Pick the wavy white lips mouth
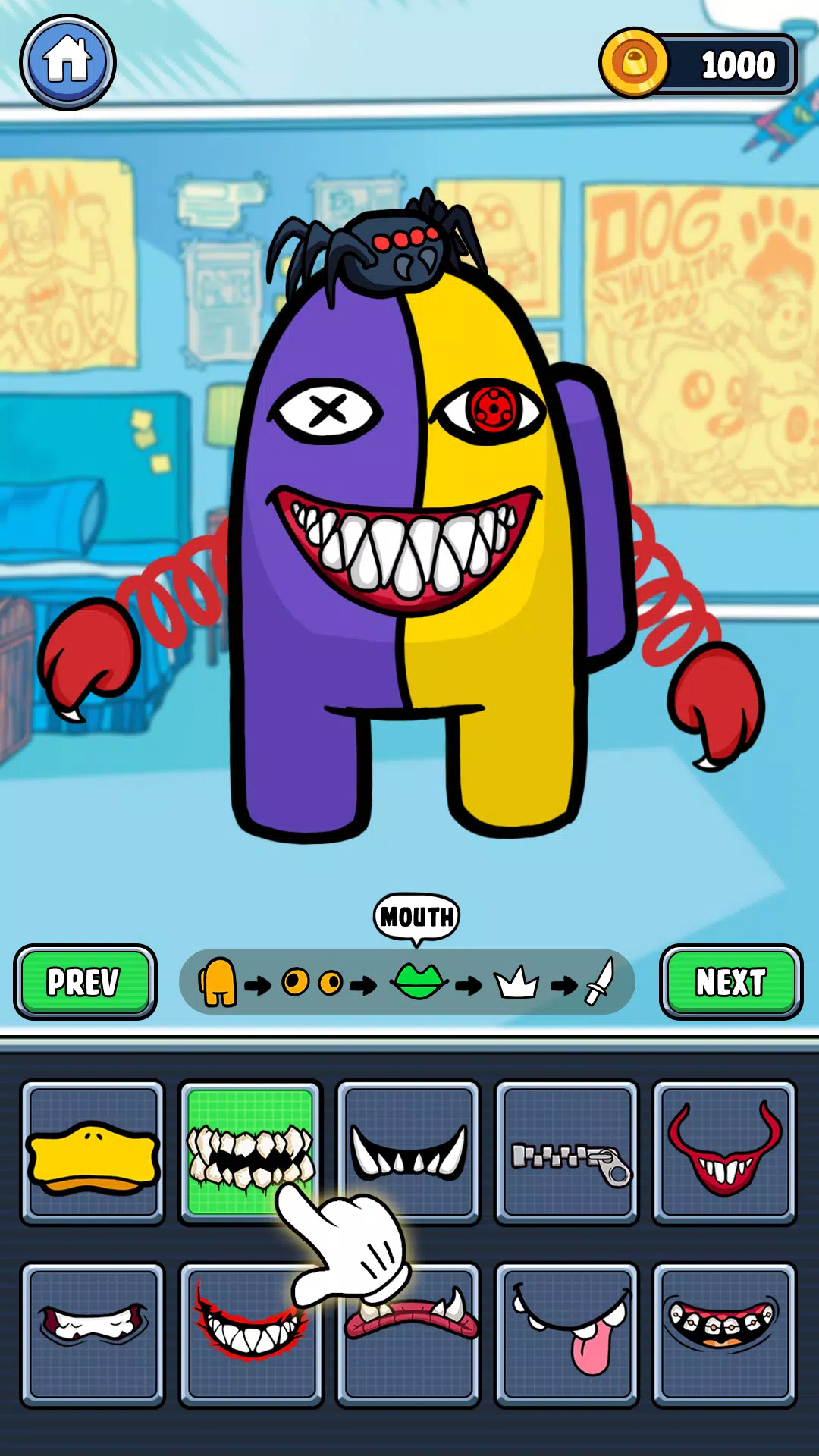Viewport: 819px width, 1456px height. tap(93, 1335)
